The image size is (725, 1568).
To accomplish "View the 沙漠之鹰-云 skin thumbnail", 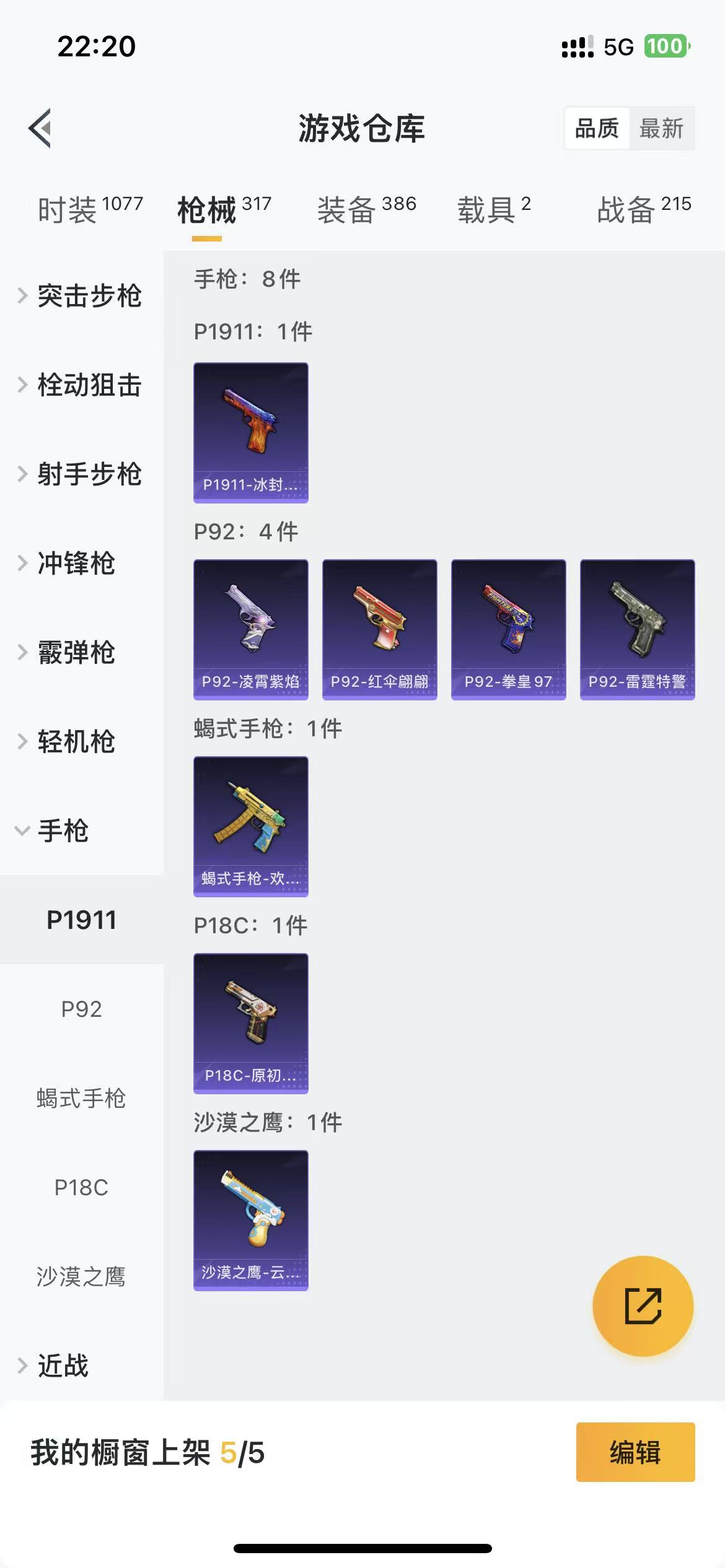I will pos(250,1218).
